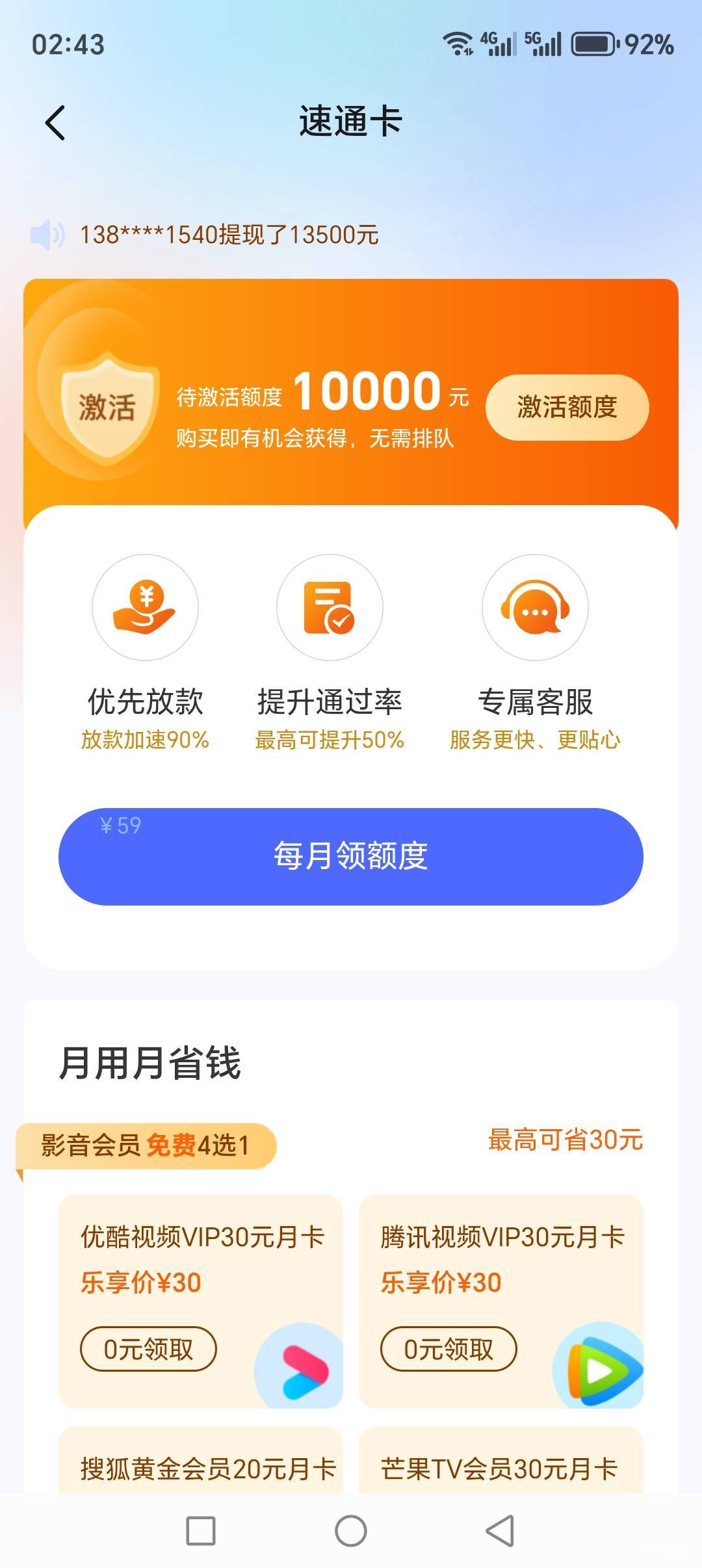This screenshot has width=702, height=1568.
Task: Go back from the 速通卡 page
Action: click(56, 122)
